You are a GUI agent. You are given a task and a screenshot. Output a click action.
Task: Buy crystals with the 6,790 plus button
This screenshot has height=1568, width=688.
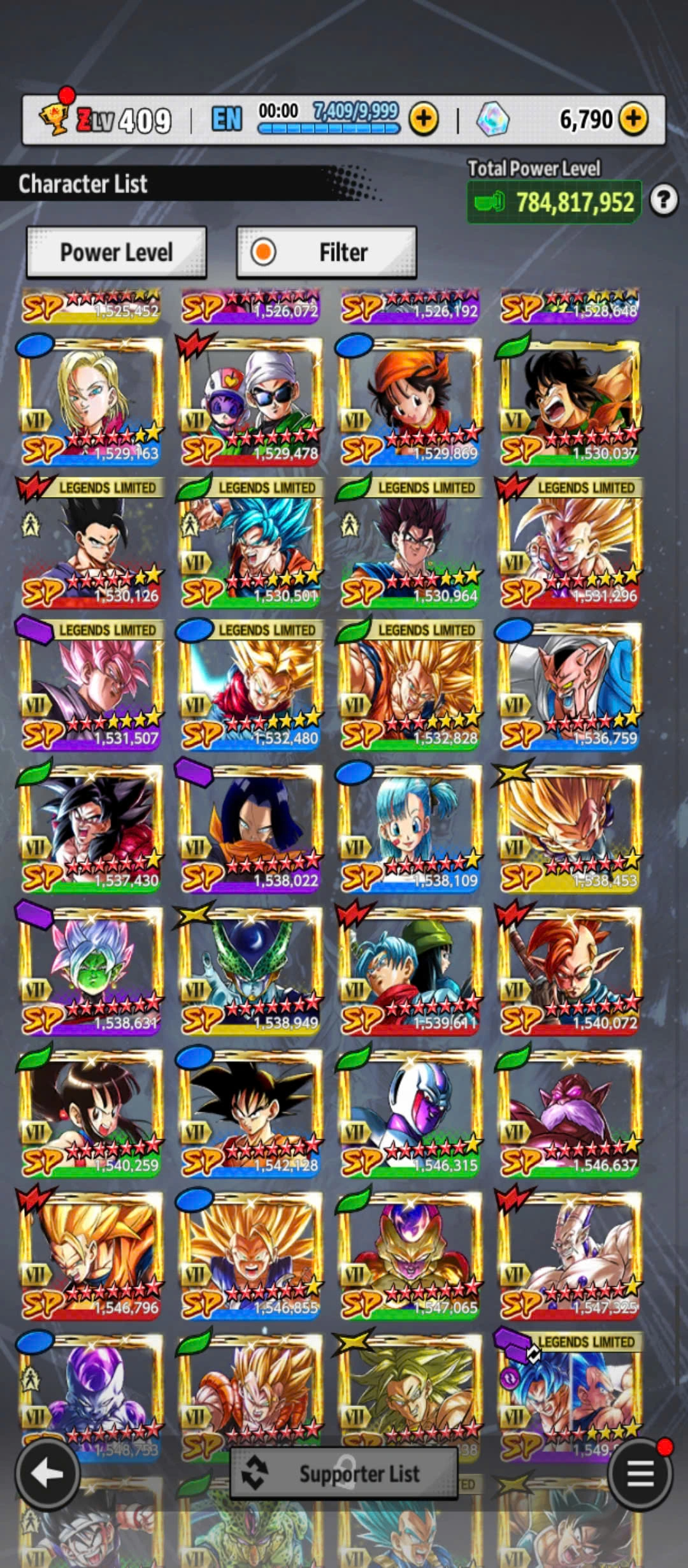point(633,119)
